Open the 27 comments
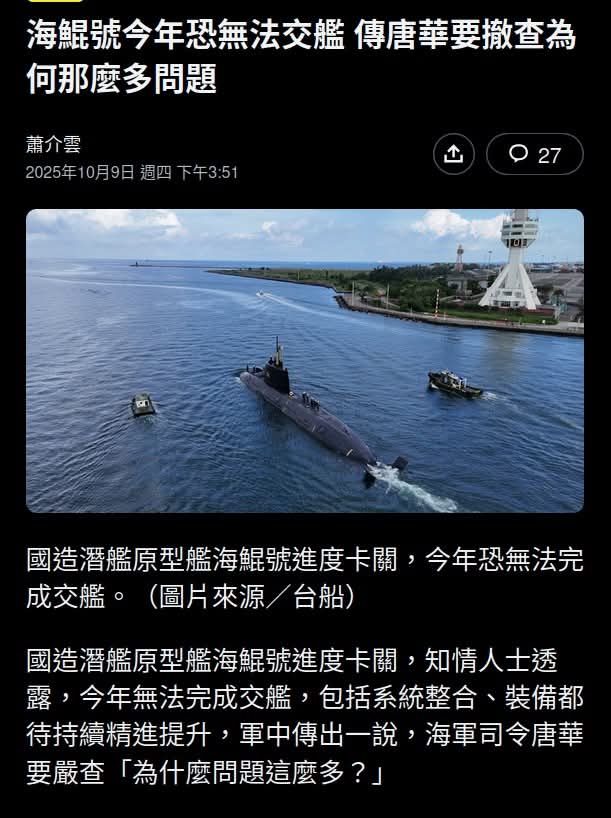This screenshot has width=611, height=818. tap(535, 154)
